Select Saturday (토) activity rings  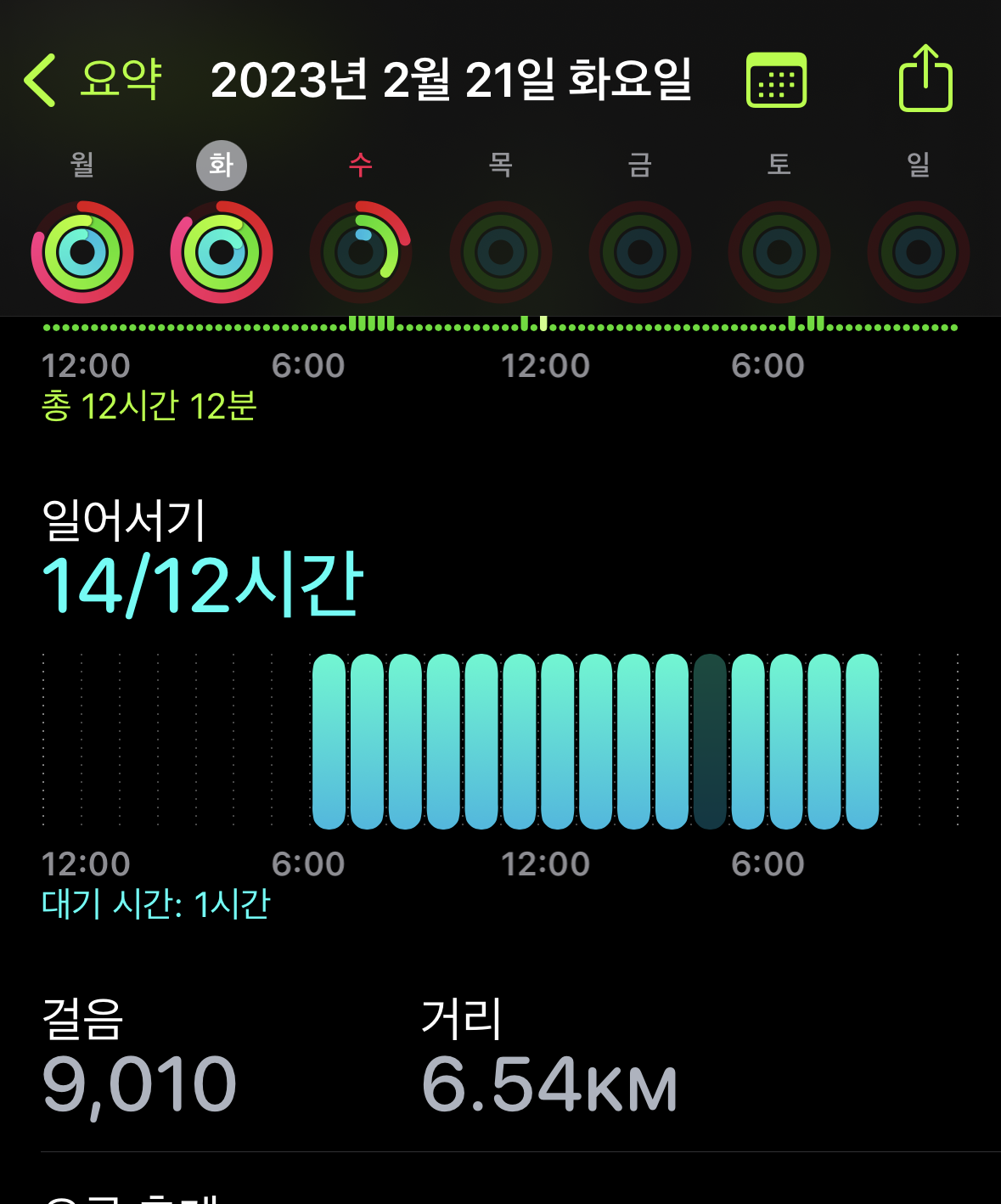tap(779, 252)
